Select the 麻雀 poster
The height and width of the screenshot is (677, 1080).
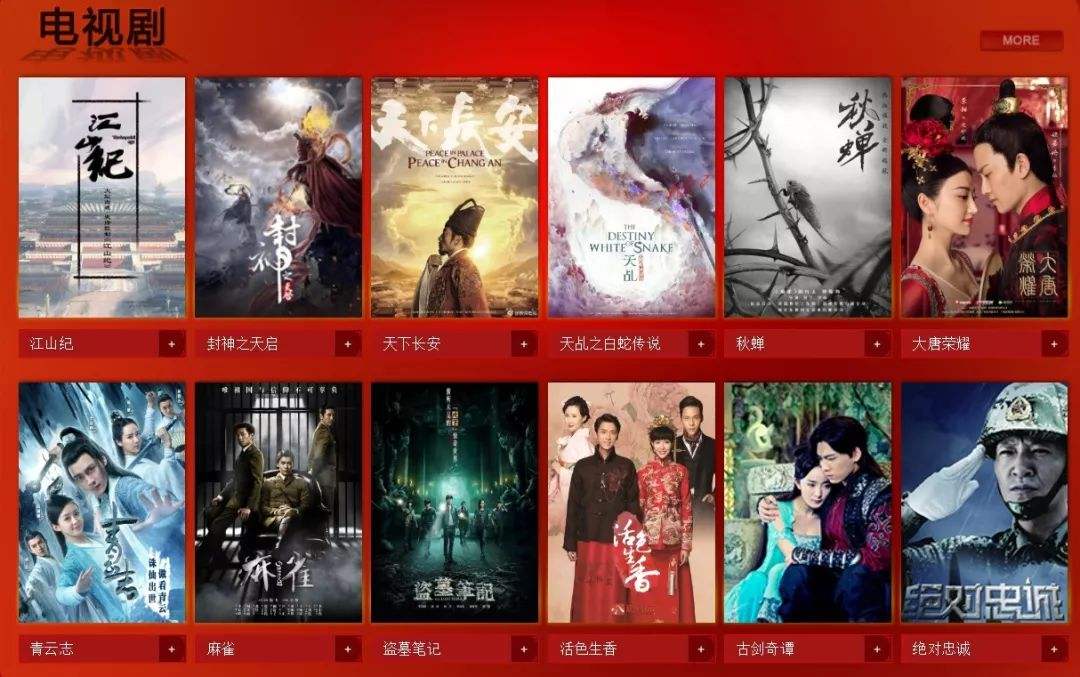278,502
